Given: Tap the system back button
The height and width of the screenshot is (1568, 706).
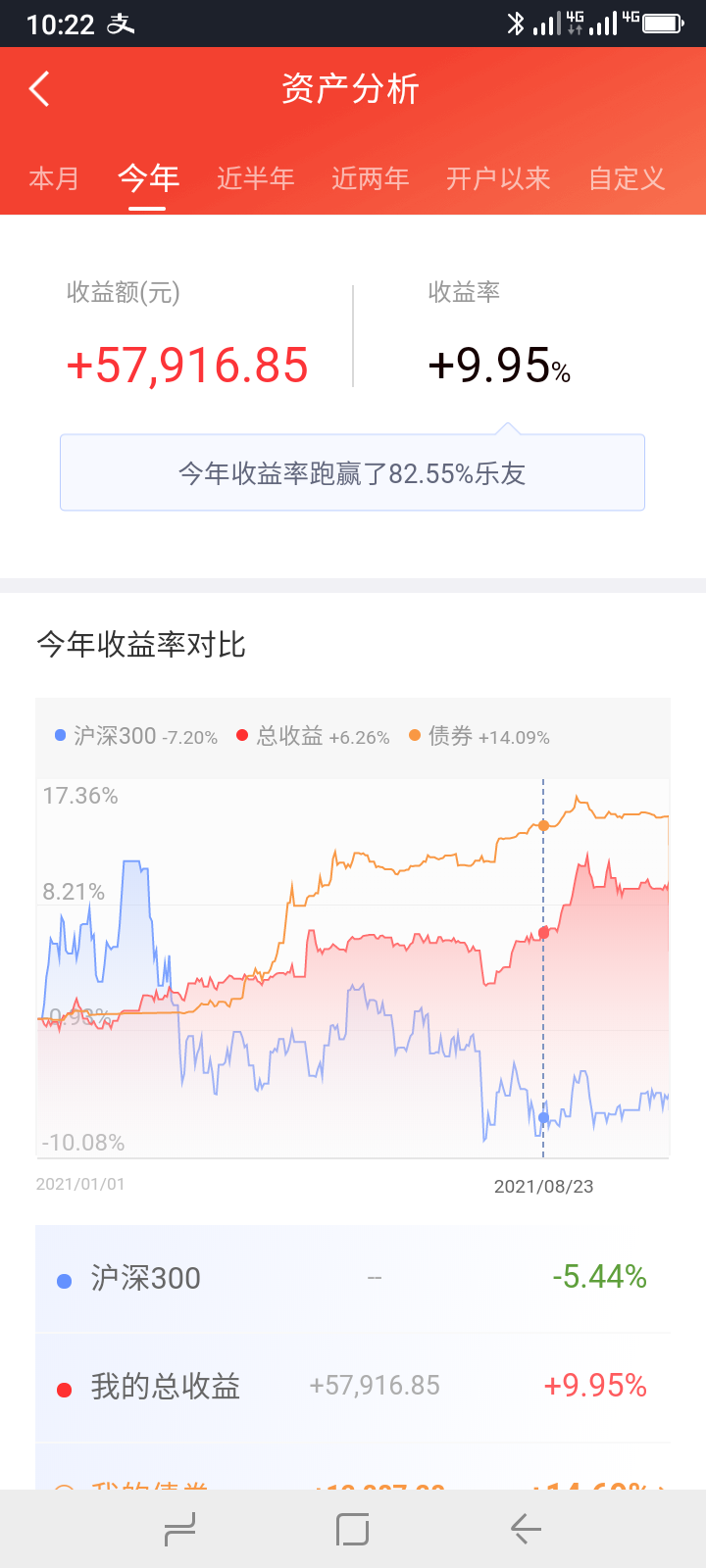Looking at the screenshot, I should tap(526, 1529).
